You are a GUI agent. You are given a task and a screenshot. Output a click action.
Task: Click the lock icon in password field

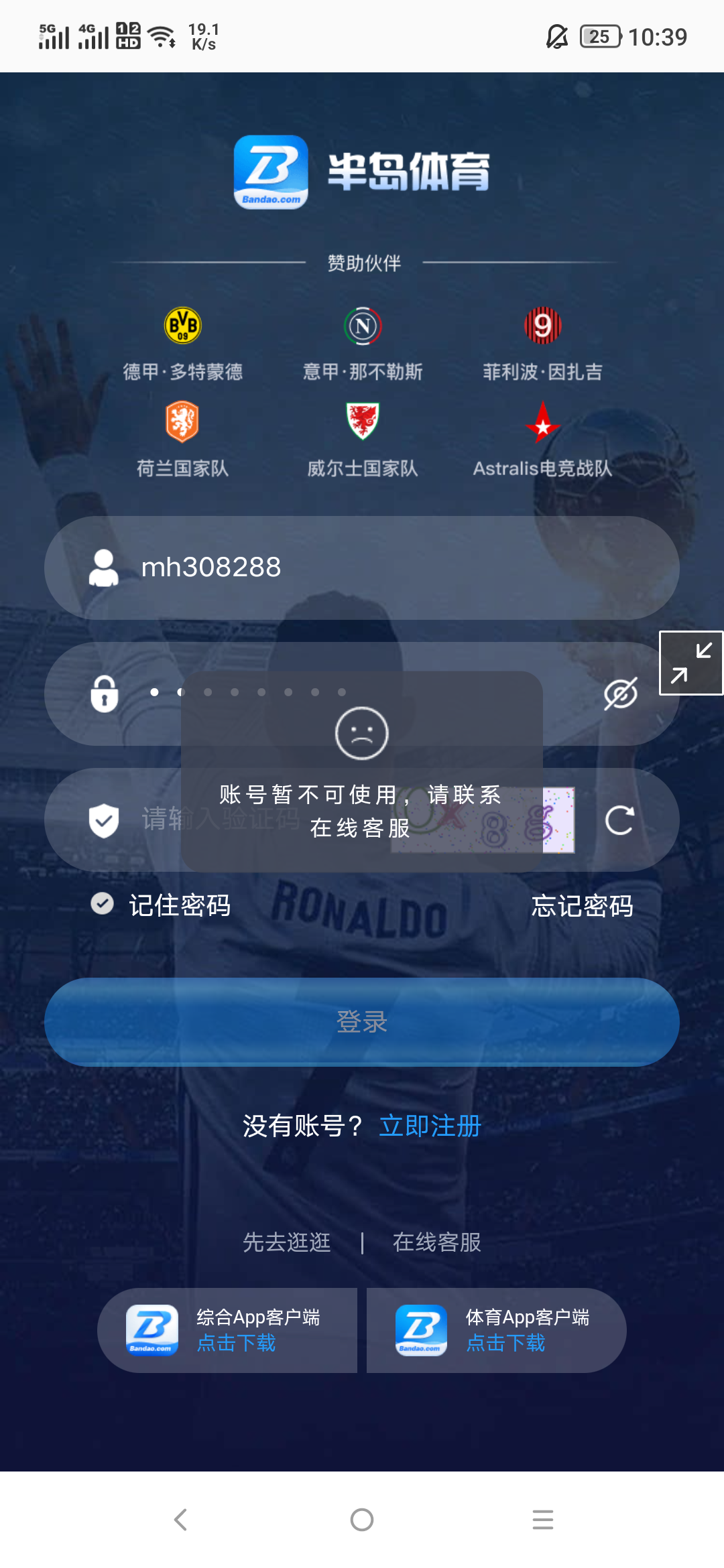tap(104, 695)
